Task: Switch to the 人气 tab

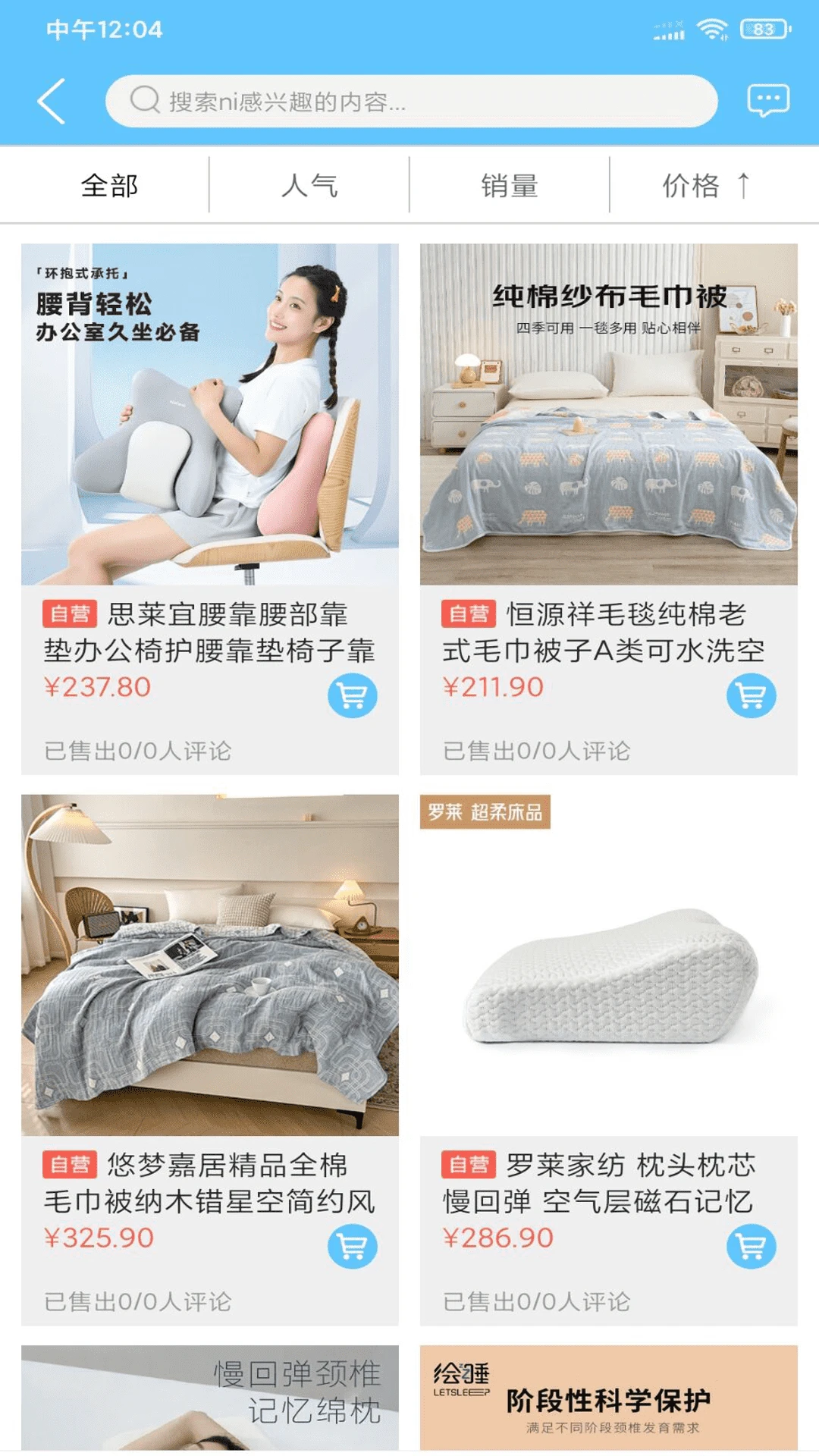Action: [309, 186]
